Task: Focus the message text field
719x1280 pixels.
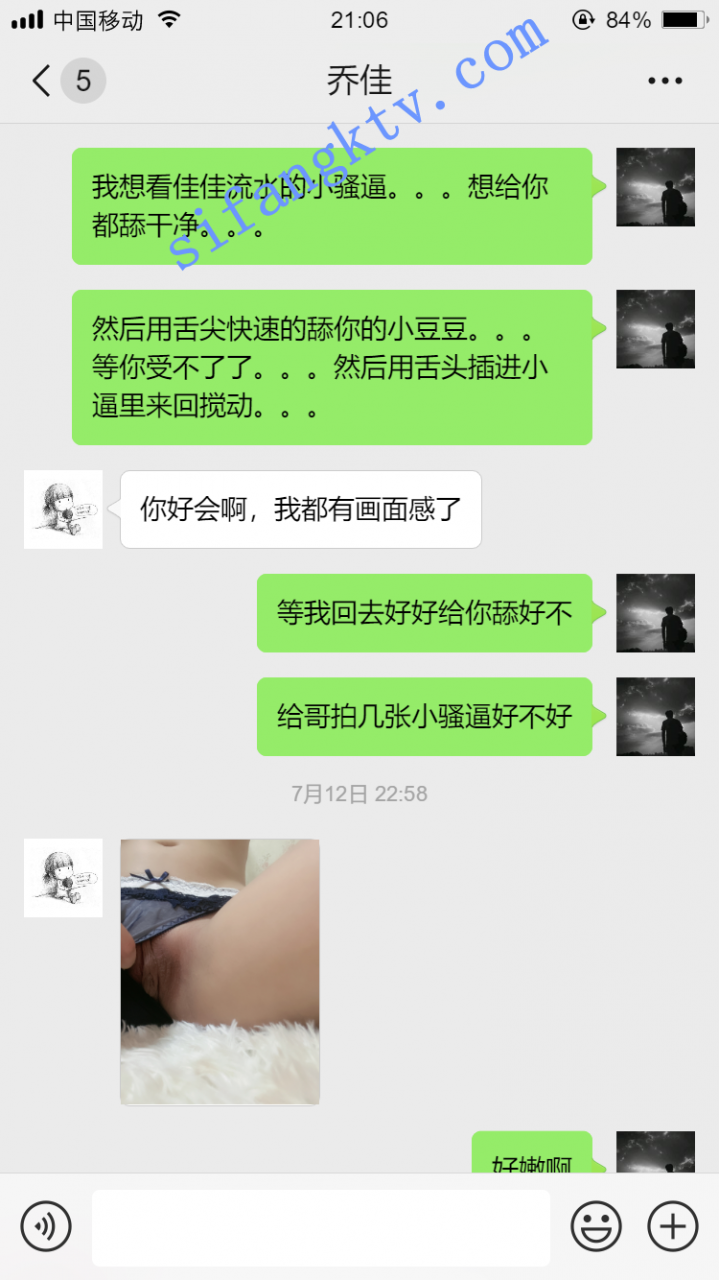Action: [320, 1227]
